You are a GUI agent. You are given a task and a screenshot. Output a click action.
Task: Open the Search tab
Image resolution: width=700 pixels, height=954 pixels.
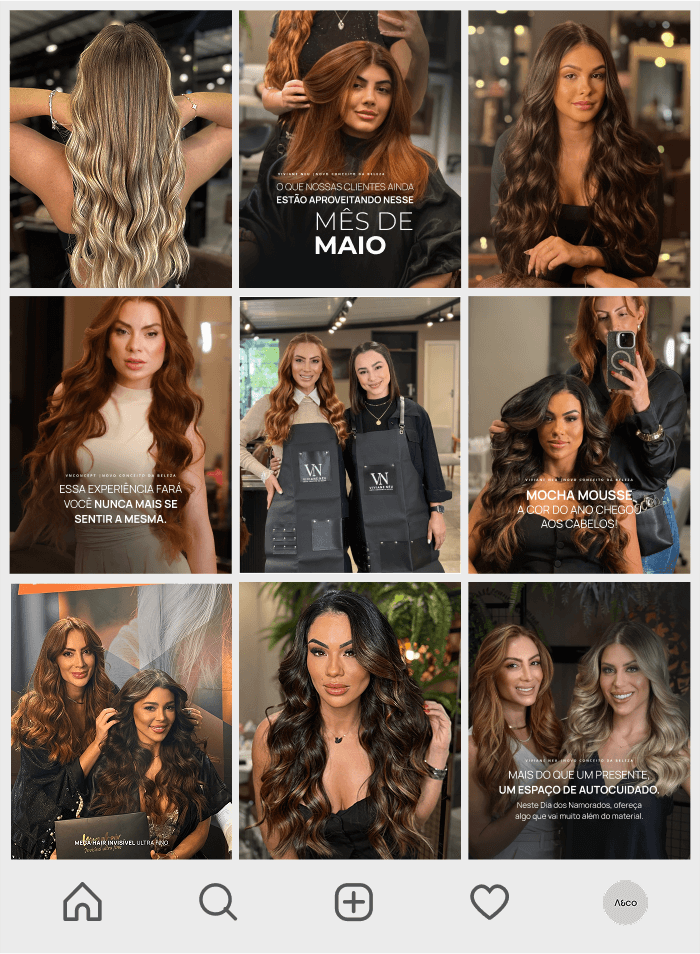pyautogui.click(x=217, y=902)
